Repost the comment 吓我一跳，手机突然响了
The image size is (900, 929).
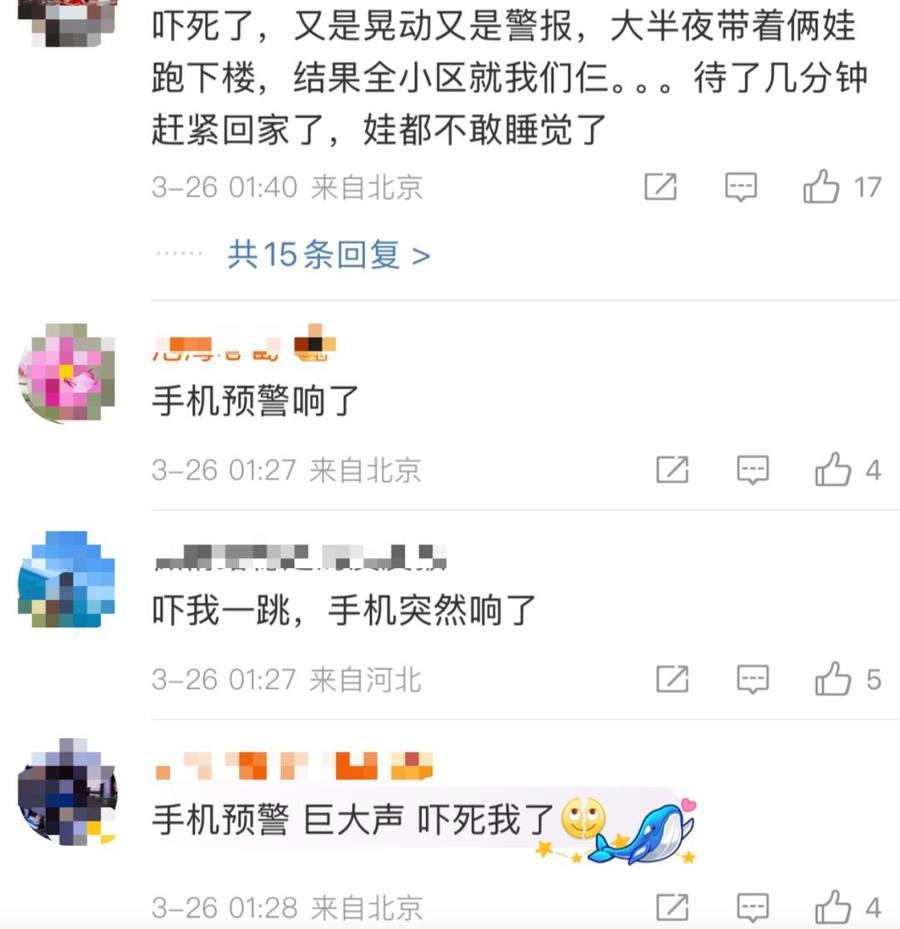coord(672,680)
